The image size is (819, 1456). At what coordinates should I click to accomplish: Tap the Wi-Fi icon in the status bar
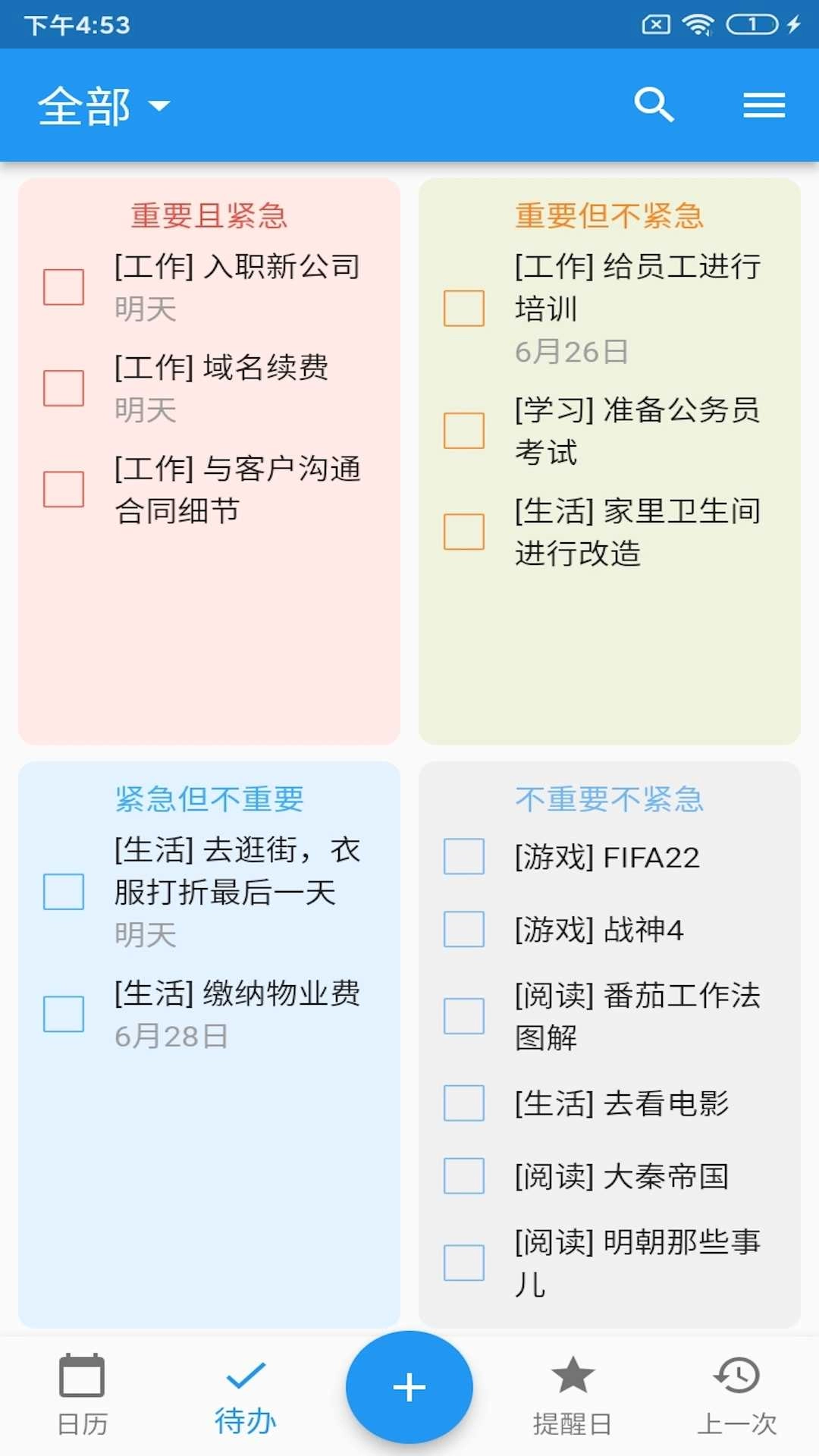tap(698, 24)
